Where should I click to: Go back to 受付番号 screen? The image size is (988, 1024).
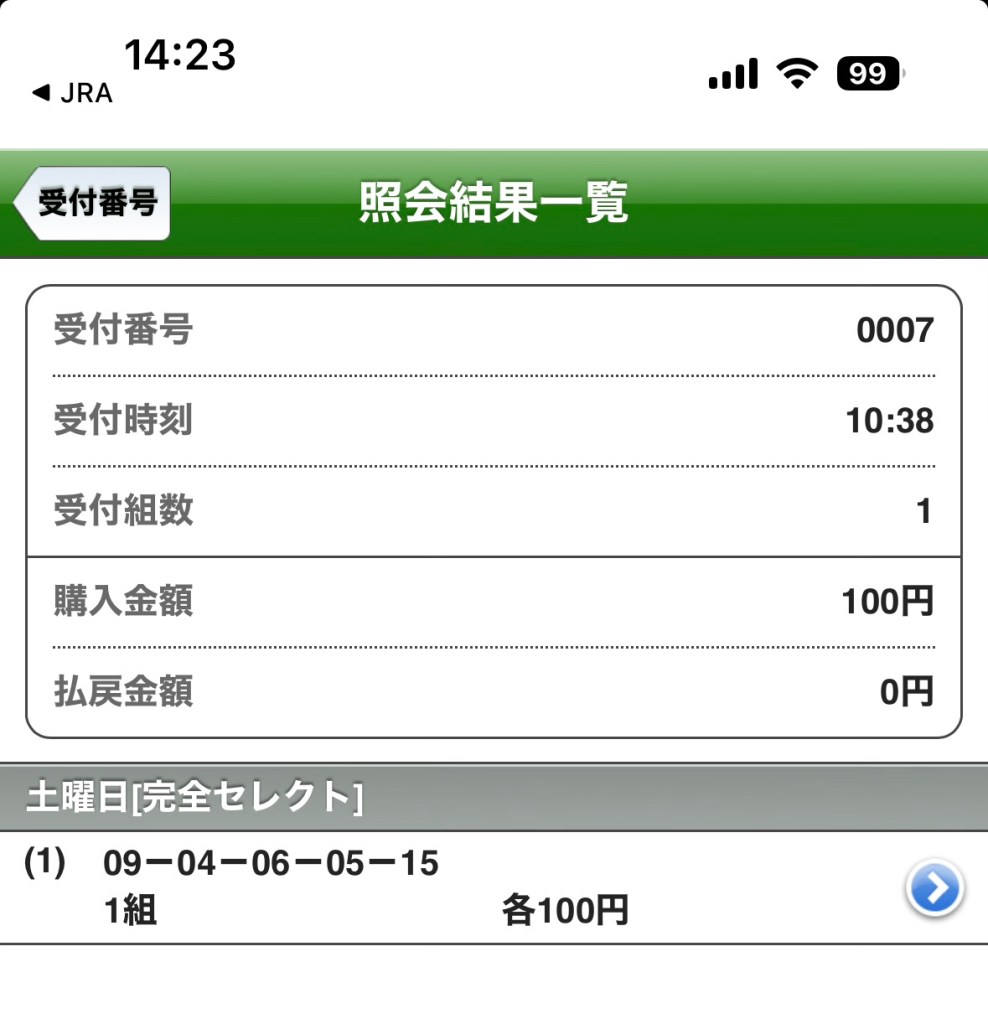click(93, 203)
